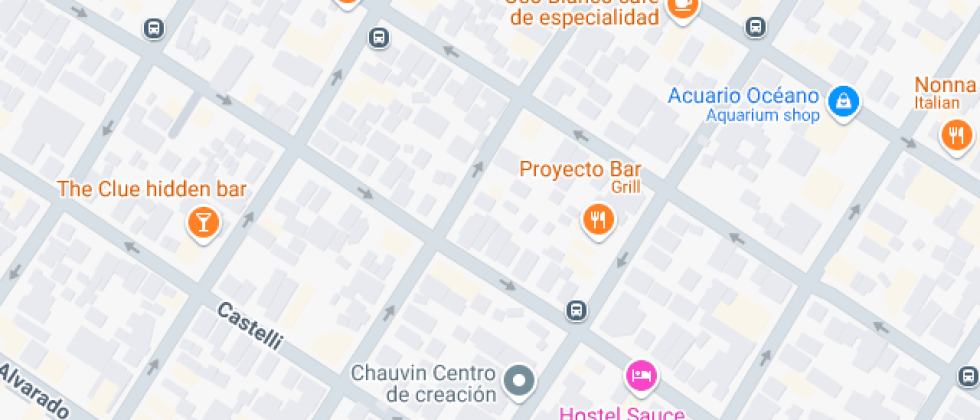View the Hostel Sauce lodging marker
980x420 pixels.
tap(641, 375)
